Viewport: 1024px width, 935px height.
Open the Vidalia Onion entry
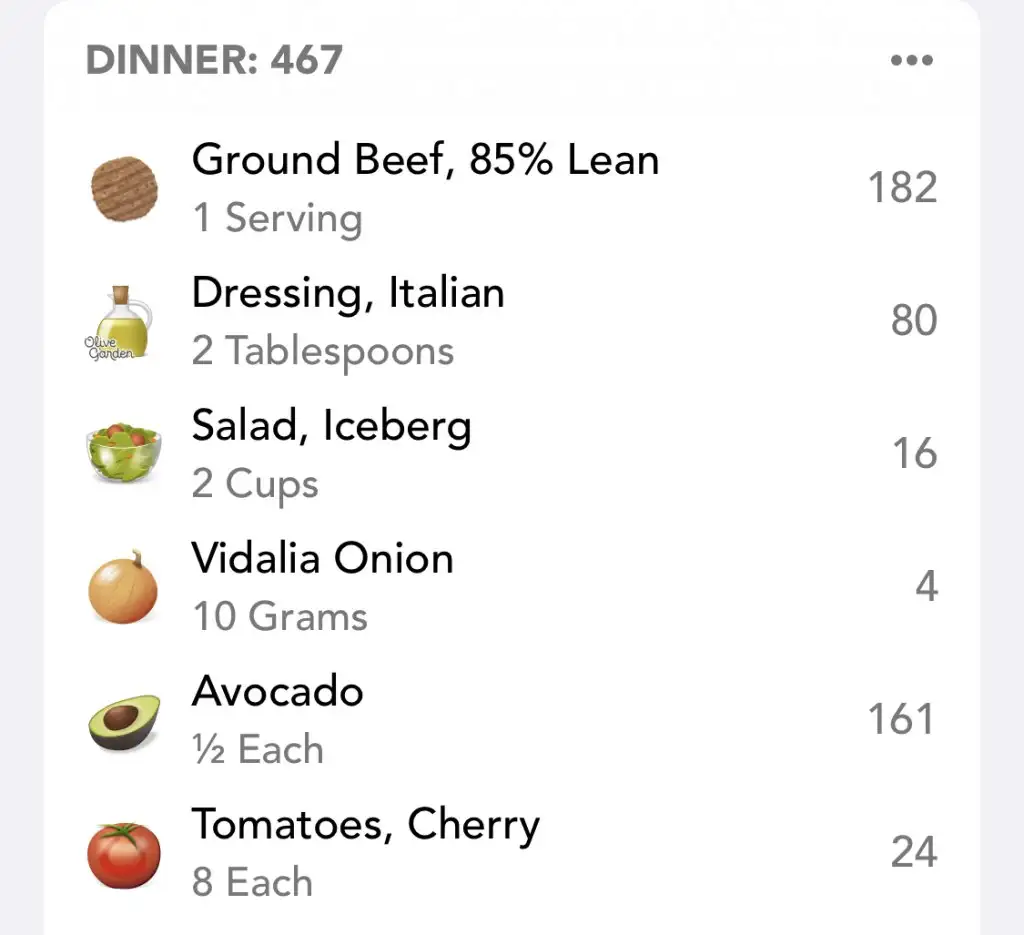tap(322, 586)
